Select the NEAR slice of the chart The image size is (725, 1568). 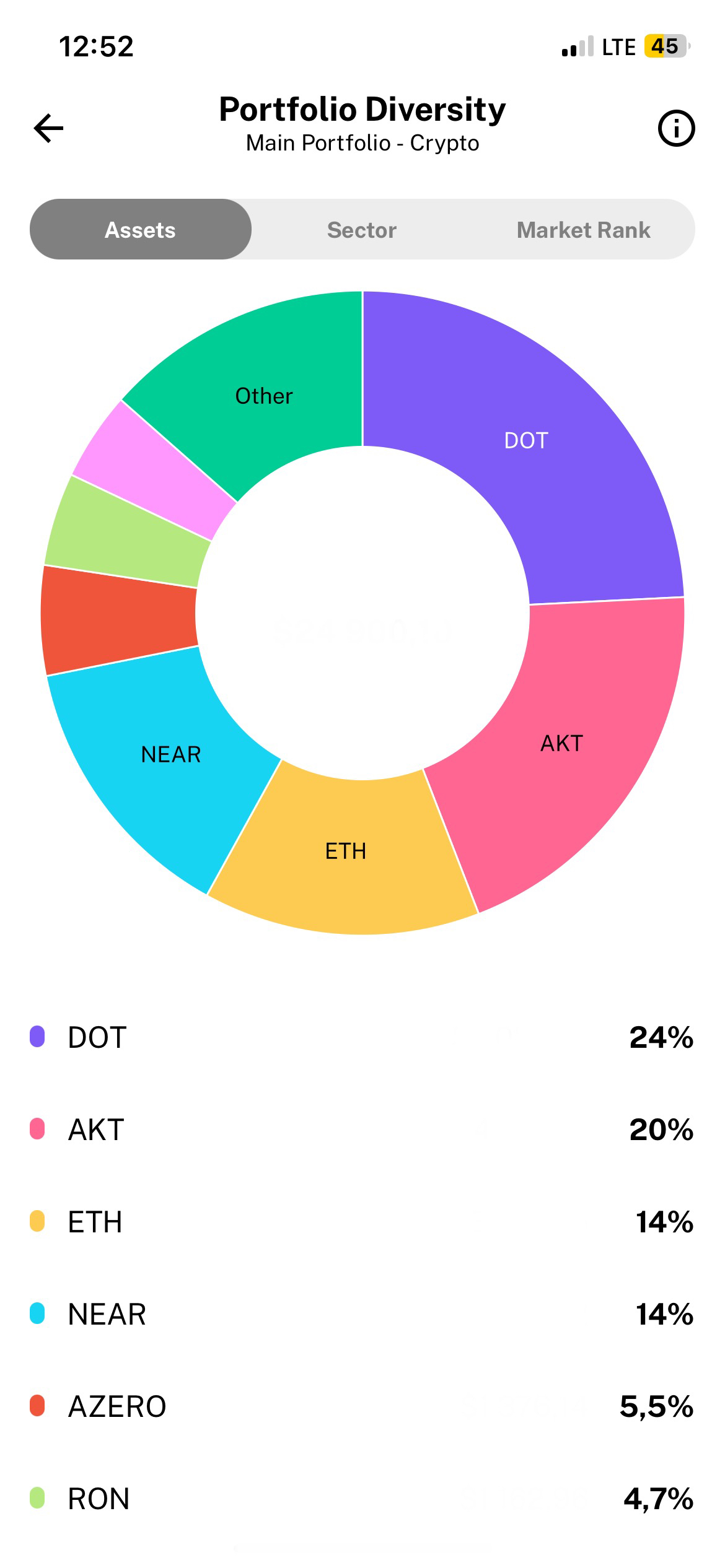click(171, 754)
